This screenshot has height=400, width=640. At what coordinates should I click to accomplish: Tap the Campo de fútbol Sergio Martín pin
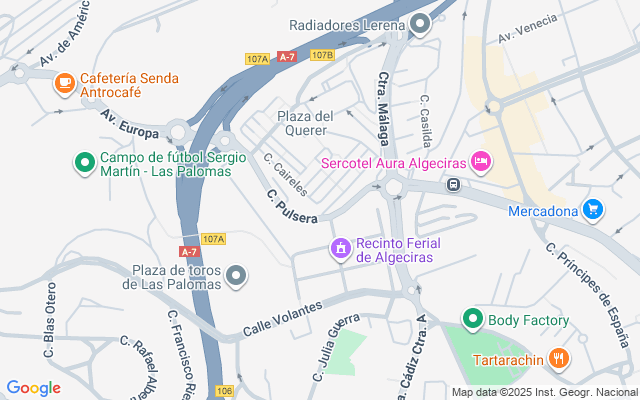tap(85, 163)
